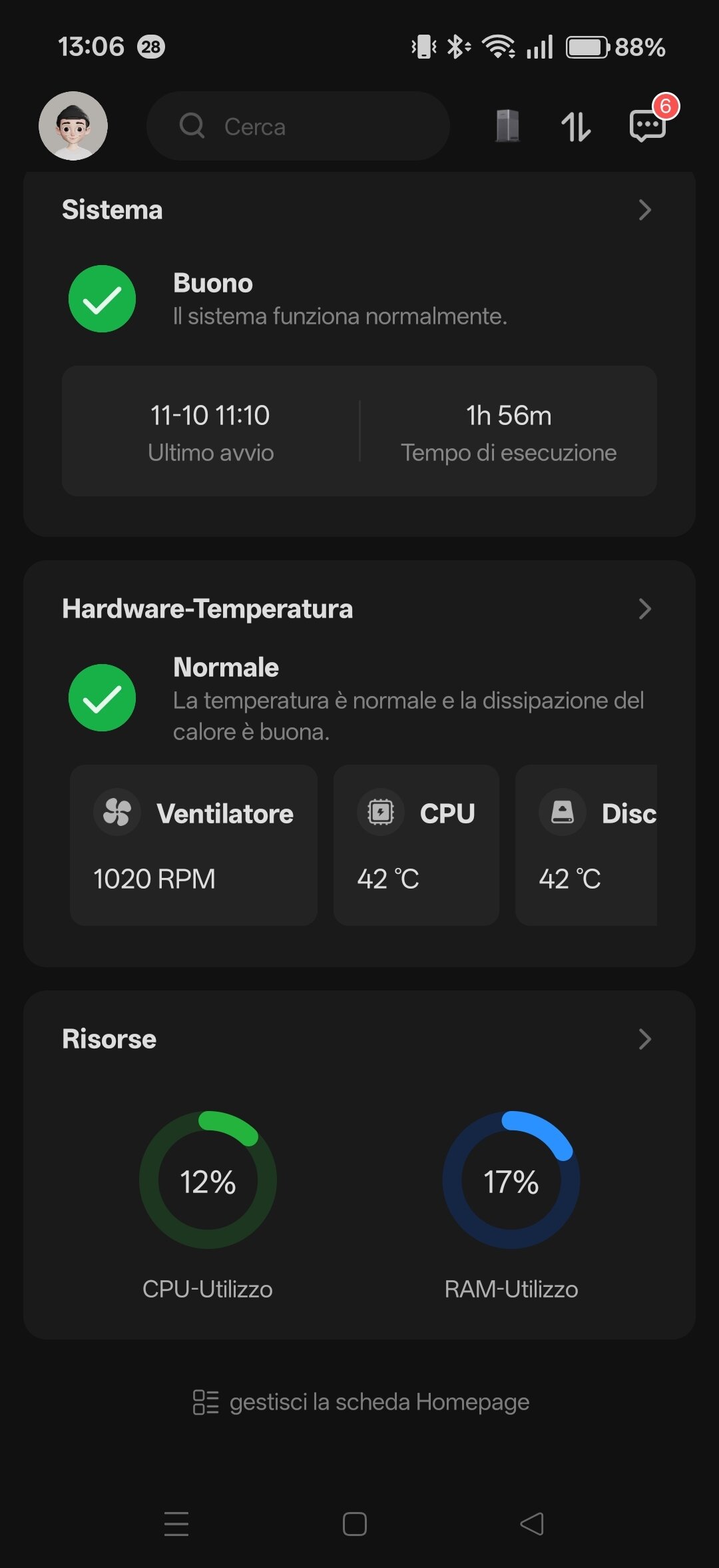Screen dimensions: 719x1568
Task: Go to the home screen
Action: [x=354, y=1523]
